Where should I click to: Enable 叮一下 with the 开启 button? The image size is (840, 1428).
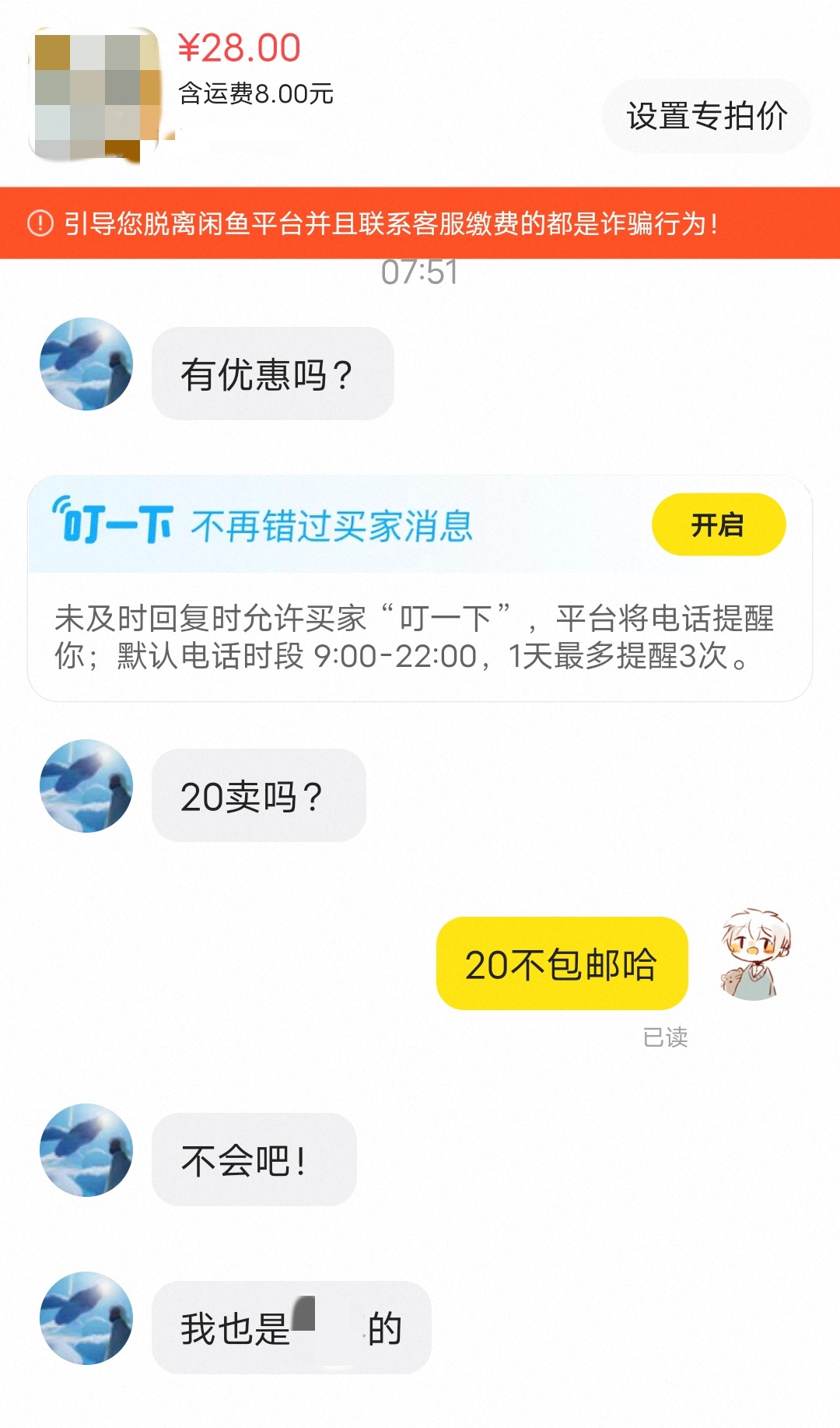[x=718, y=525]
